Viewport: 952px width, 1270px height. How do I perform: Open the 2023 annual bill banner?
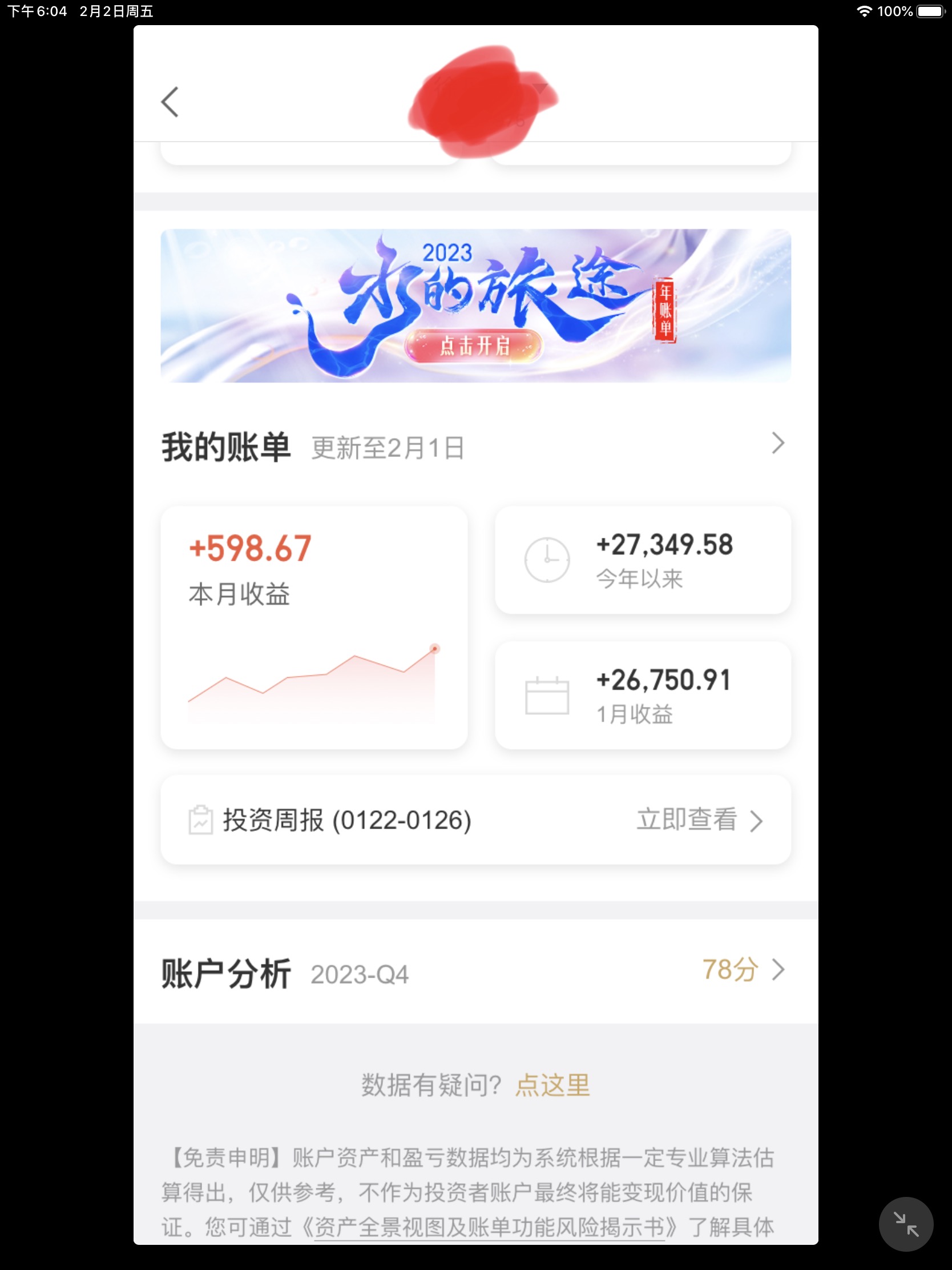(475, 306)
